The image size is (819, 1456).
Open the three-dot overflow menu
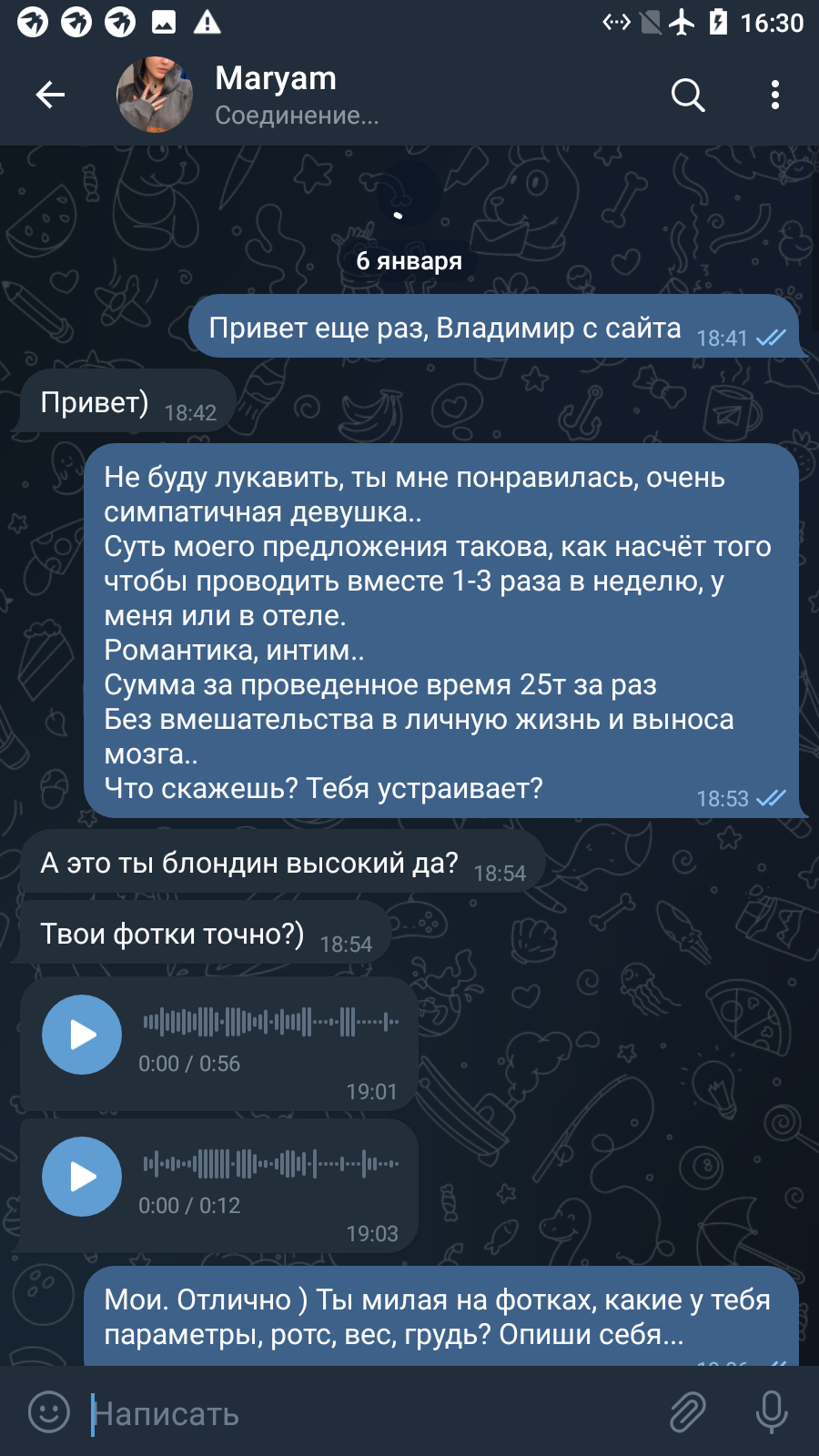(775, 95)
